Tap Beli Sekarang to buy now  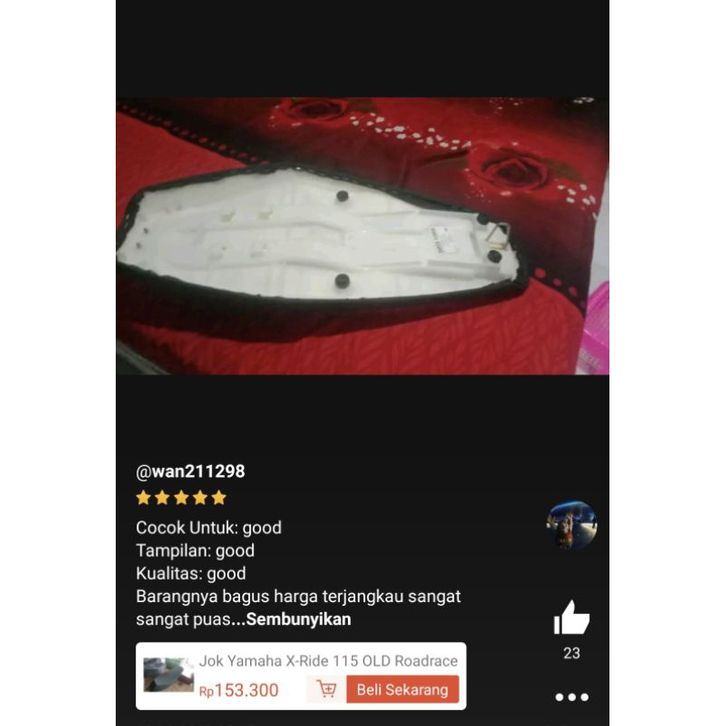(x=402, y=690)
